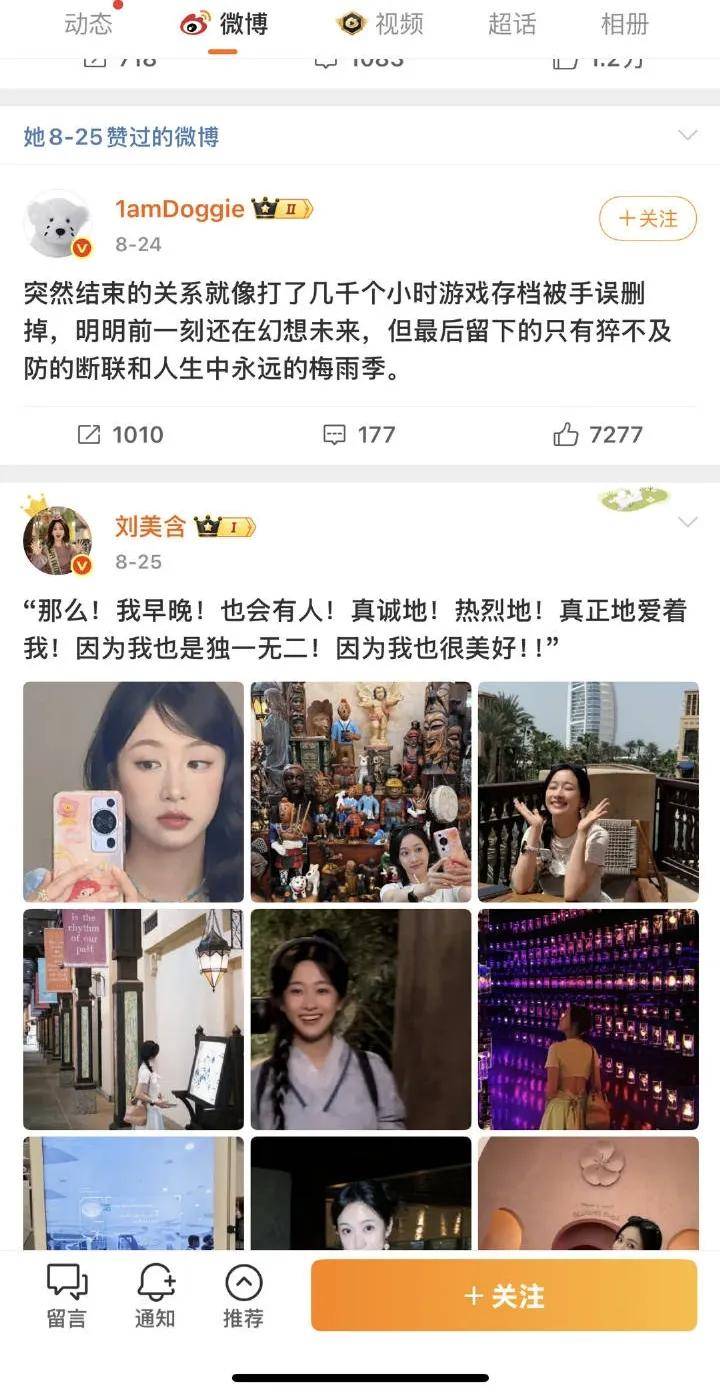This screenshot has width=720, height=1395.
Task: Open the 177 comments on 1amDoggie's post
Action: (x=359, y=434)
